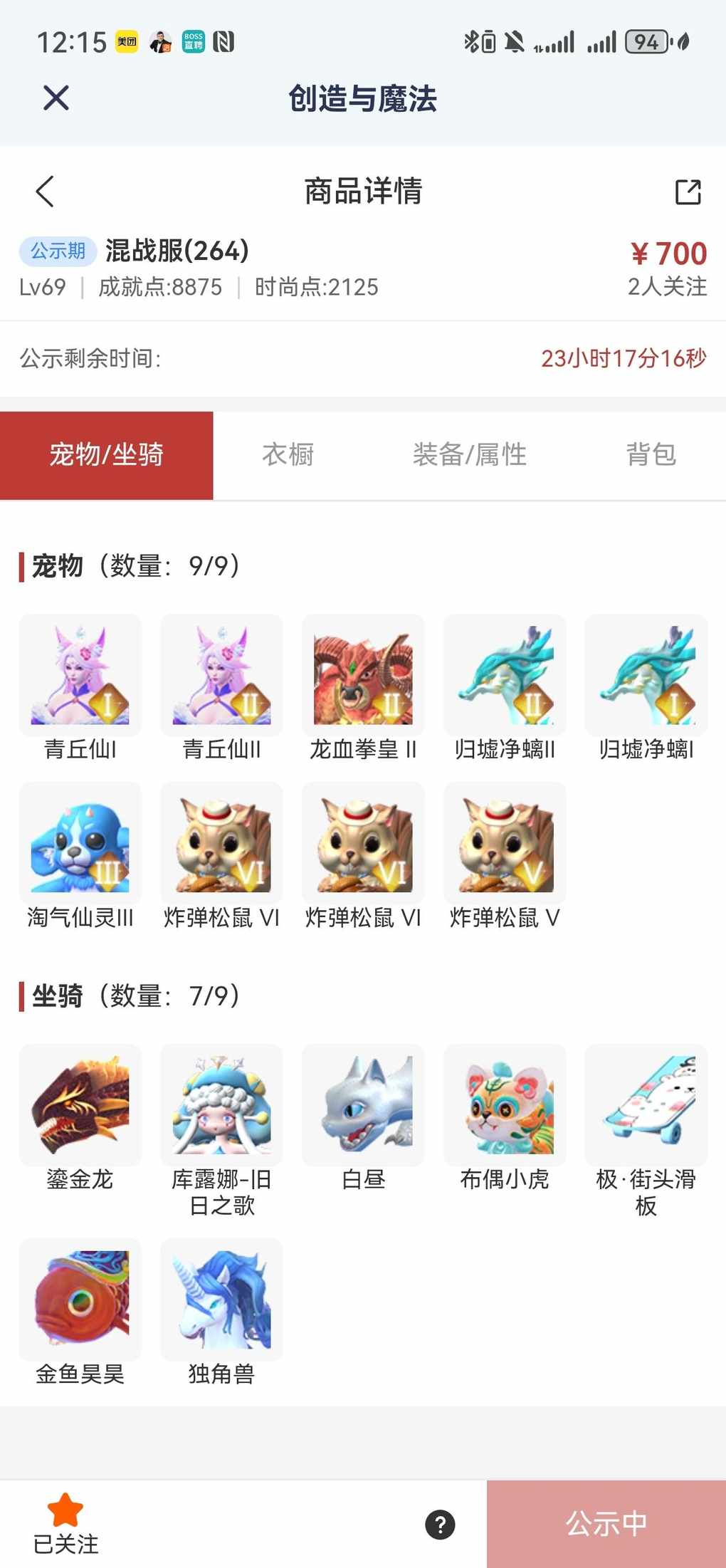Tap the 公示中 button

pyautogui.click(x=606, y=1524)
